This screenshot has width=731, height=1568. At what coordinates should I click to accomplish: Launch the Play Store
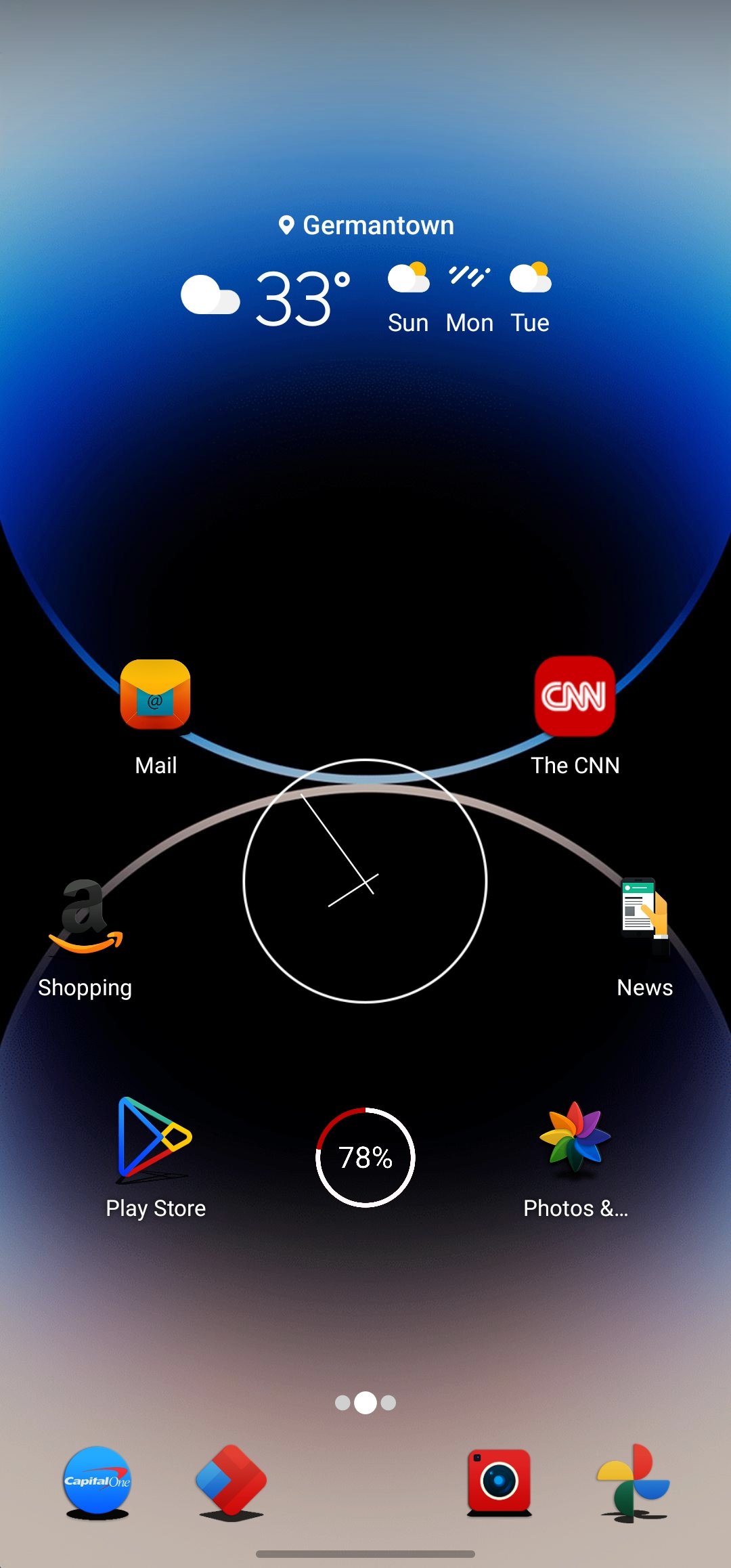155,1139
